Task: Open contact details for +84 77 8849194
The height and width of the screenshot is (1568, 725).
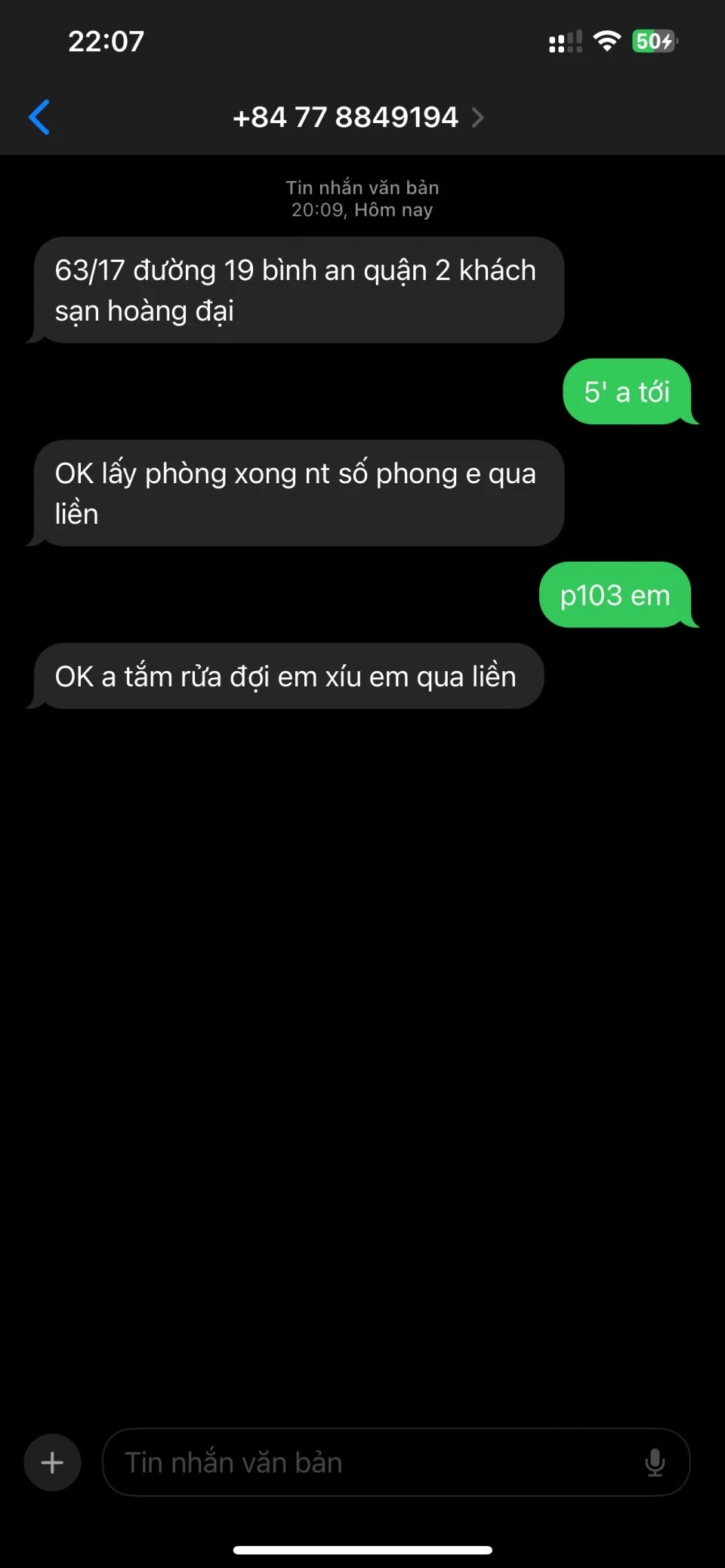Action: (358, 118)
